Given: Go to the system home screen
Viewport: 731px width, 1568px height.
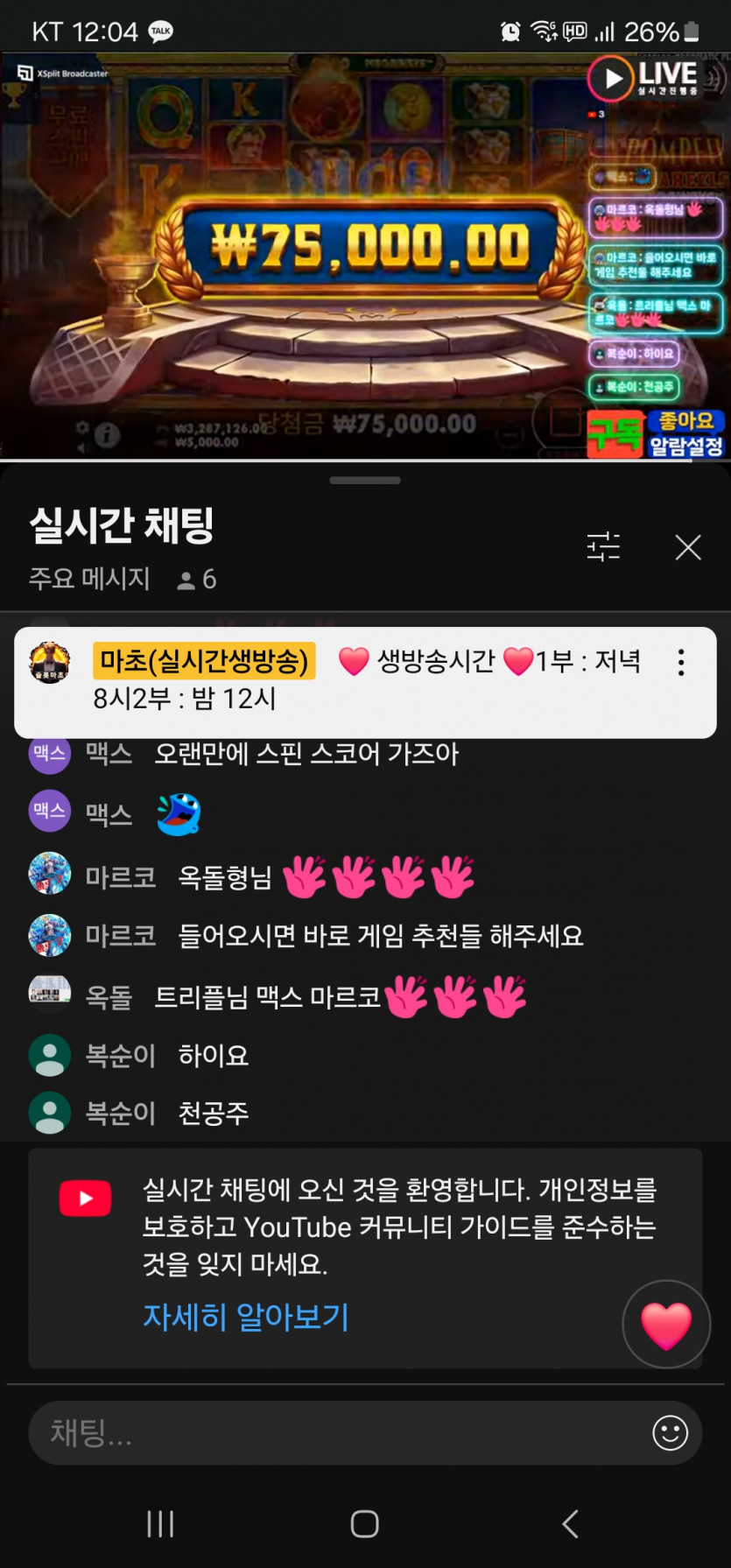Looking at the screenshot, I should [365, 1524].
